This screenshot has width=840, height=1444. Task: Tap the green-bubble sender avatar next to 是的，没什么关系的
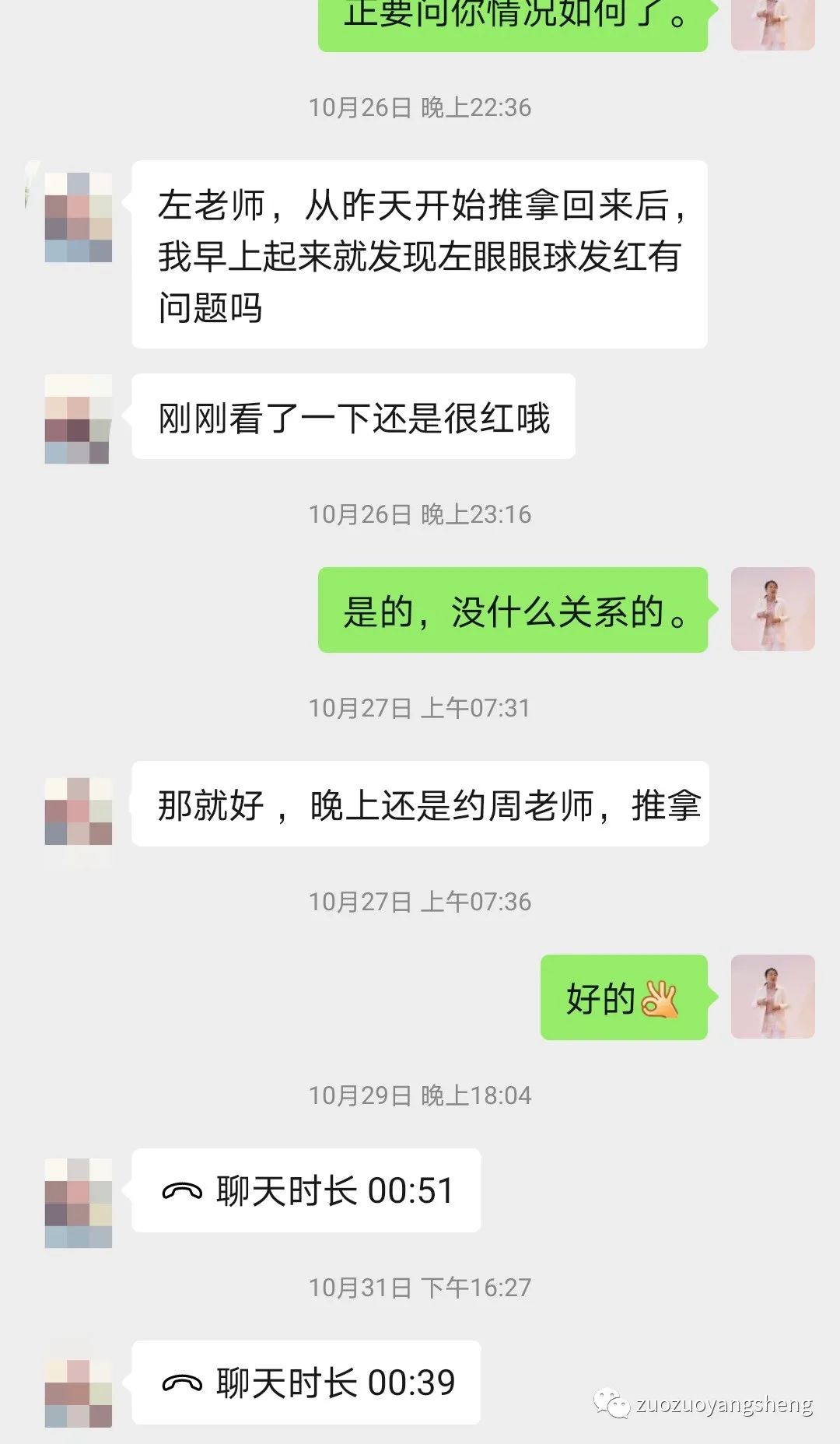click(772, 611)
